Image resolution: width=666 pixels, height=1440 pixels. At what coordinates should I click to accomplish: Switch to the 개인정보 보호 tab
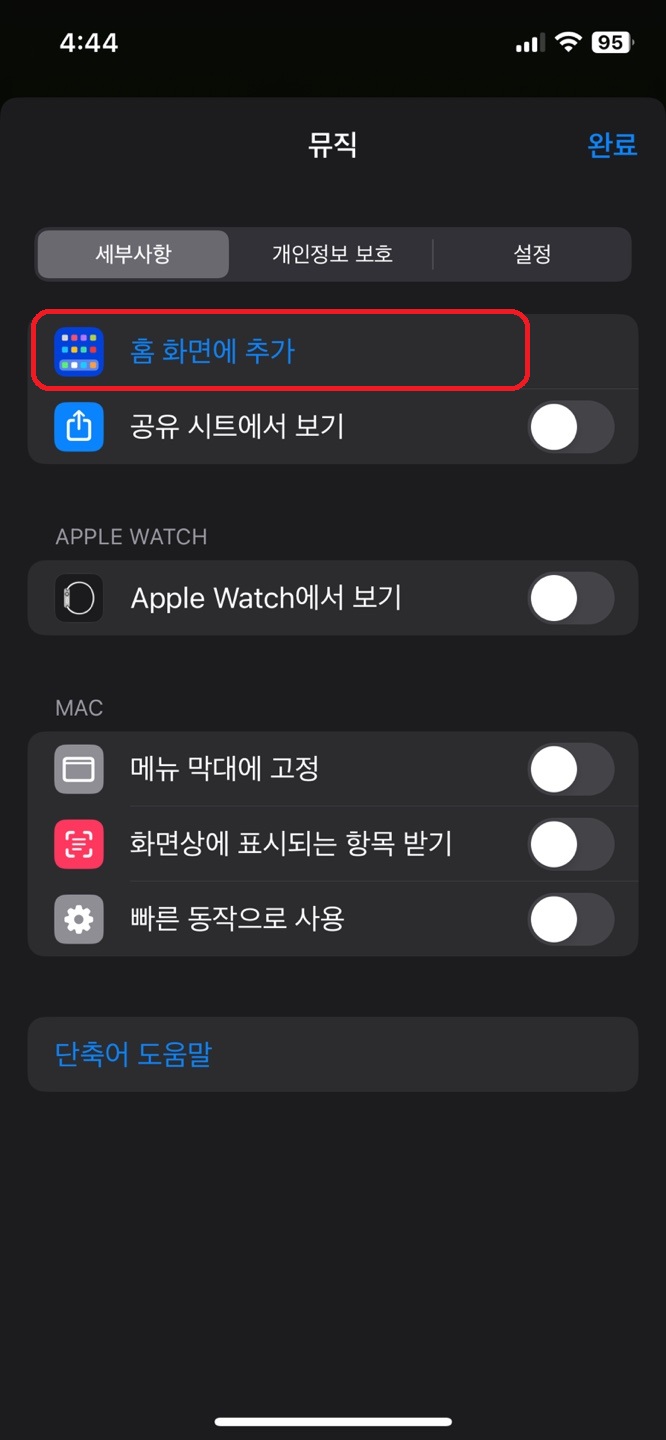click(x=332, y=254)
